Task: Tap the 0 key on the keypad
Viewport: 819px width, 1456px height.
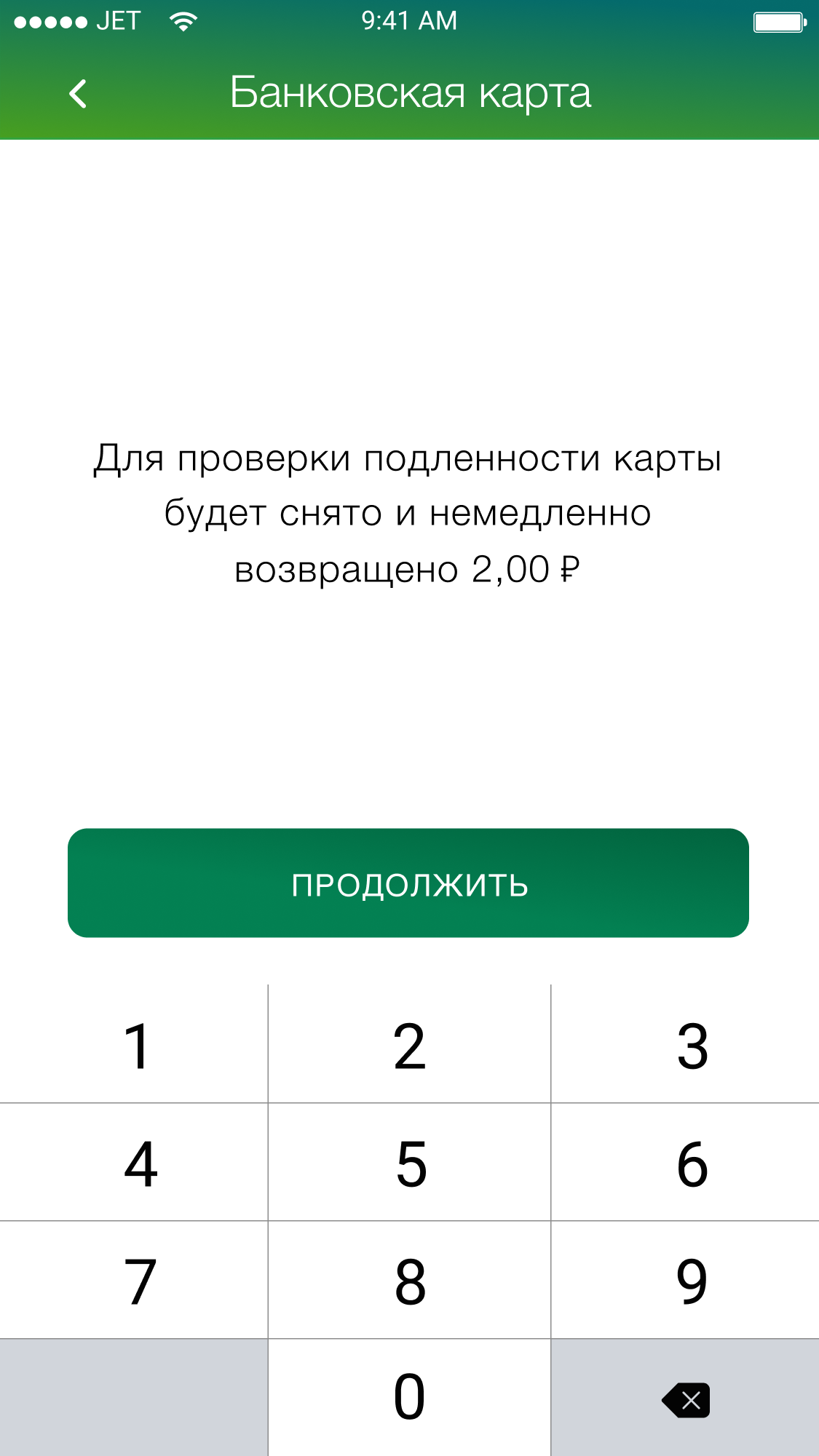Action: point(409,1397)
